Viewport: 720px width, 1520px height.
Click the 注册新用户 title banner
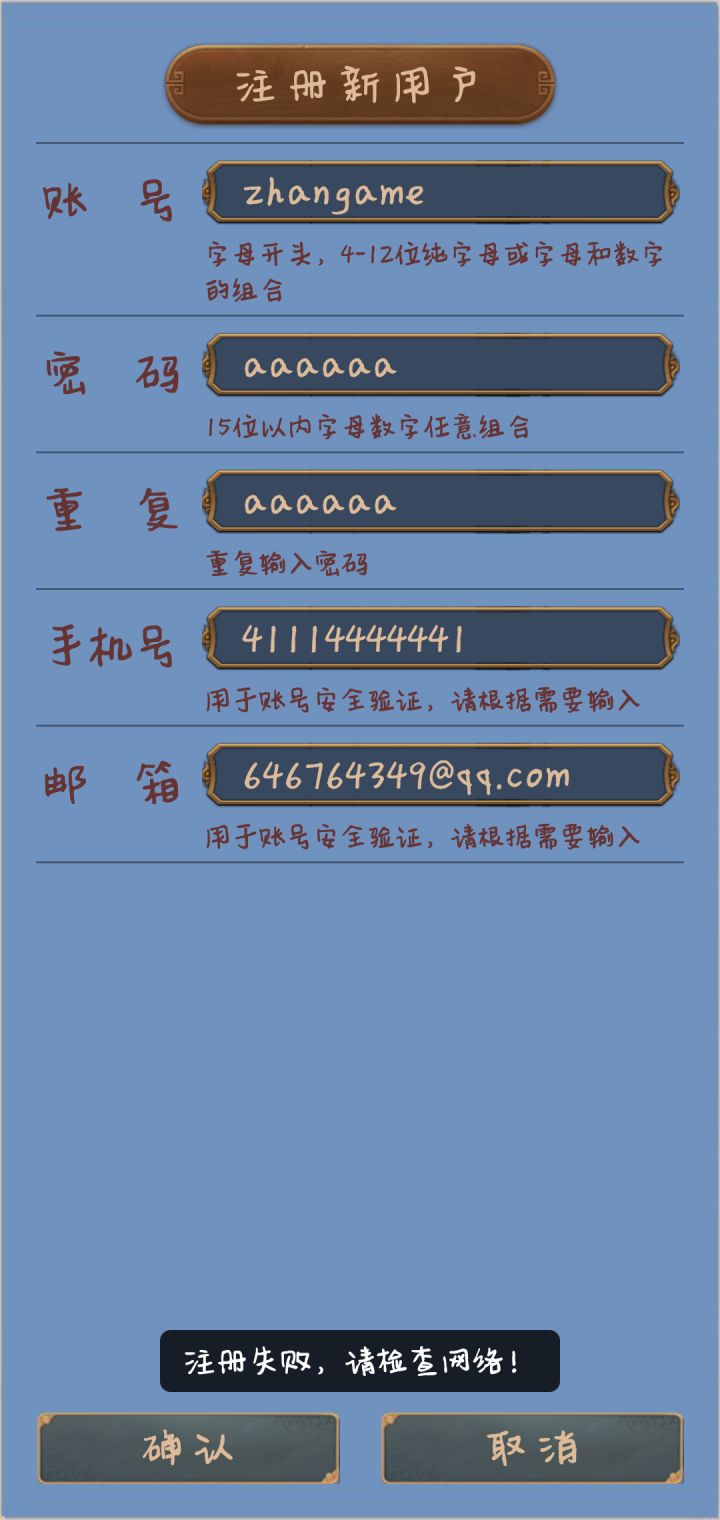[360, 87]
